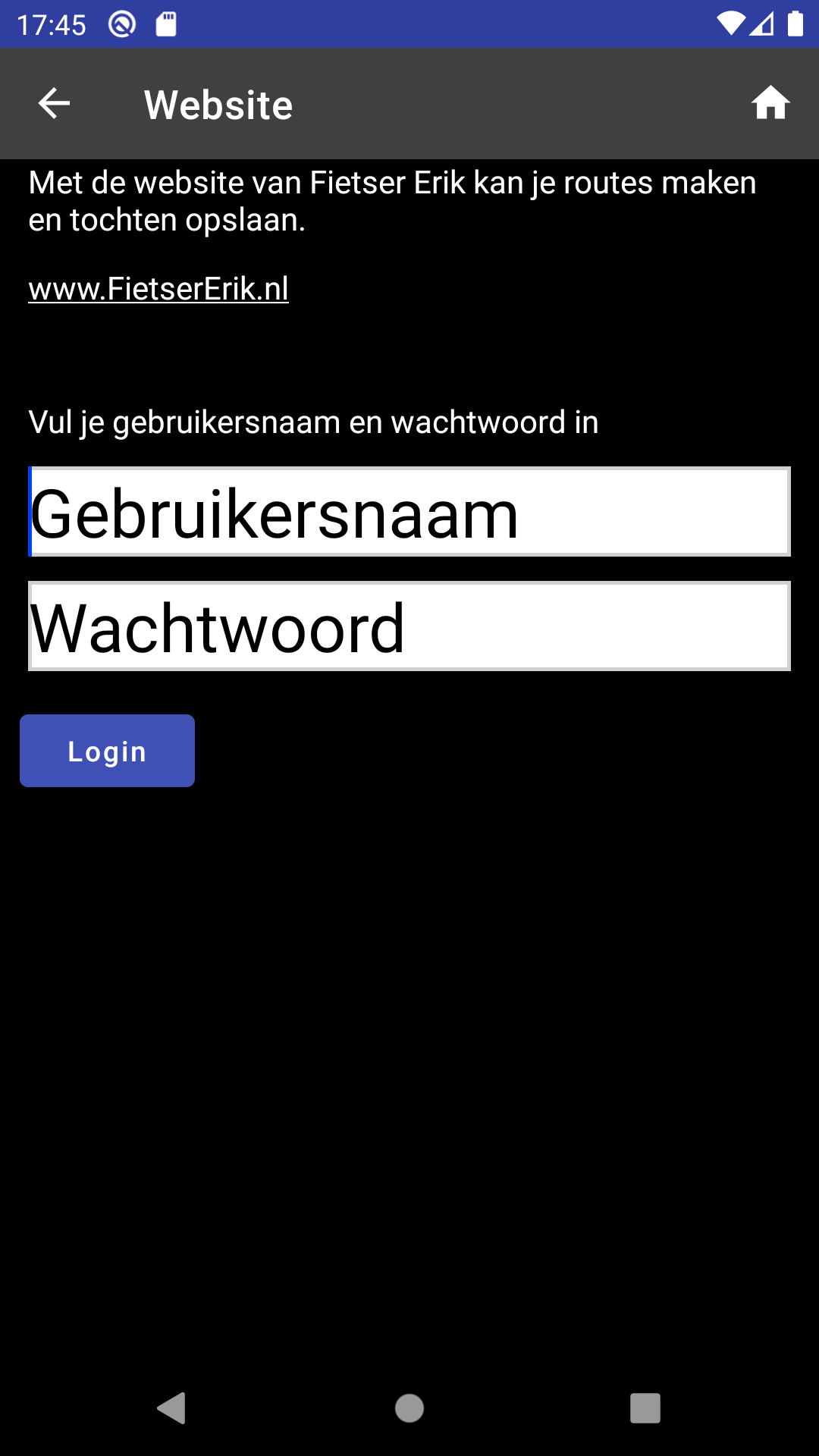The width and height of the screenshot is (819, 1456).
Task: Go back using the app bar arrow
Action: pyautogui.click(x=54, y=104)
